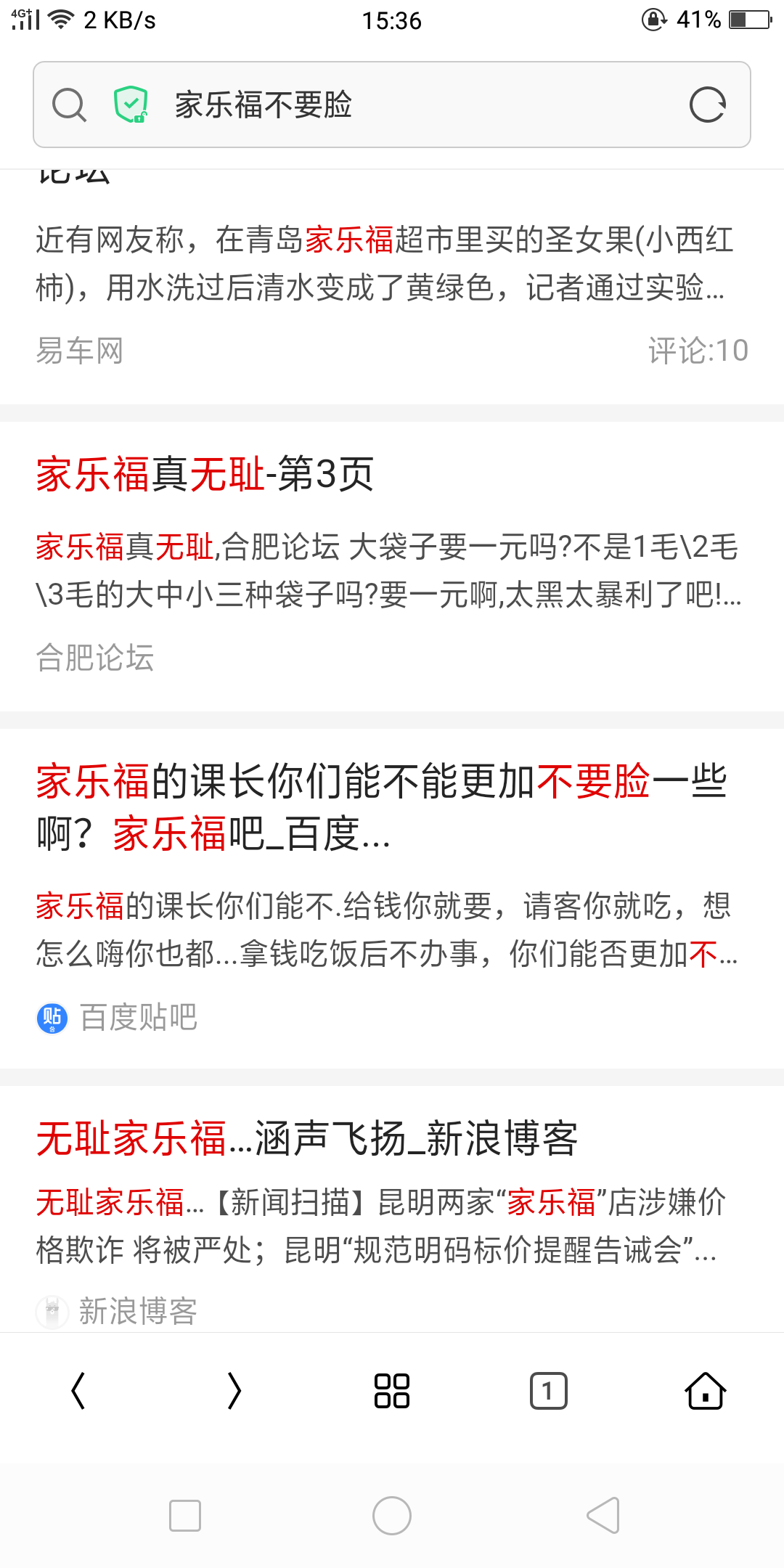Screen dimensions: 784x1568
Task: Return to the browser home page
Action: pyautogui.click(x=705, y=1391)
